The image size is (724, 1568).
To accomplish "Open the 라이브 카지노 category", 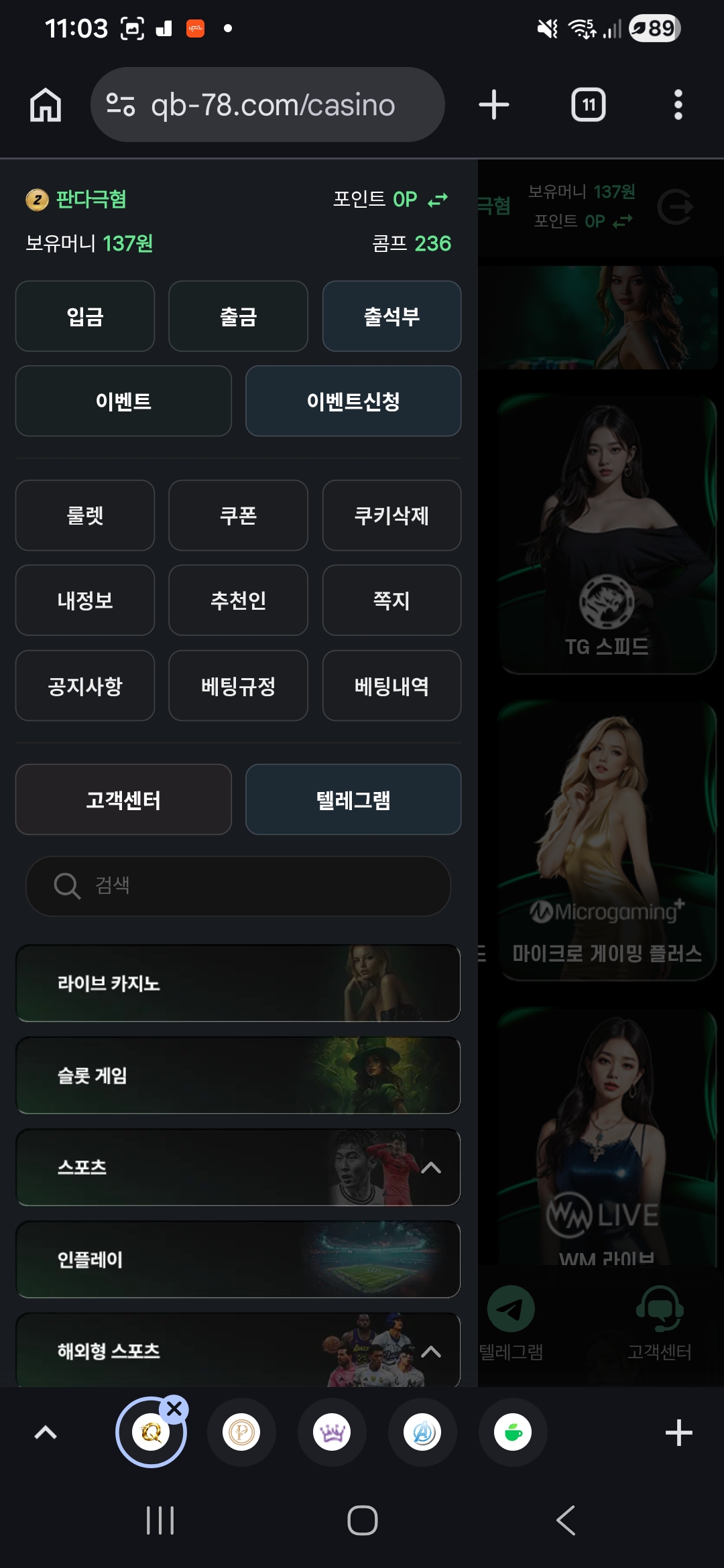I will pos(238,984).
